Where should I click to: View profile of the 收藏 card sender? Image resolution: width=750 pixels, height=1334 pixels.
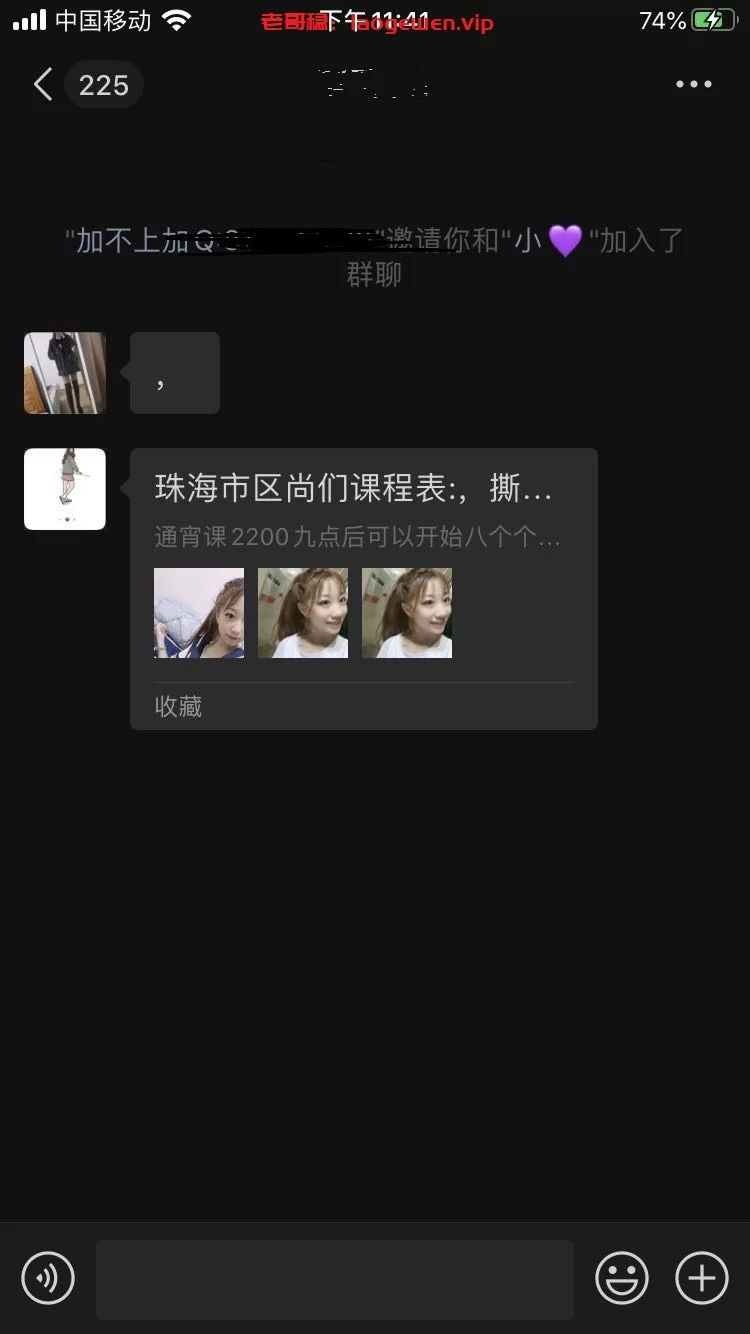[65, 489]
